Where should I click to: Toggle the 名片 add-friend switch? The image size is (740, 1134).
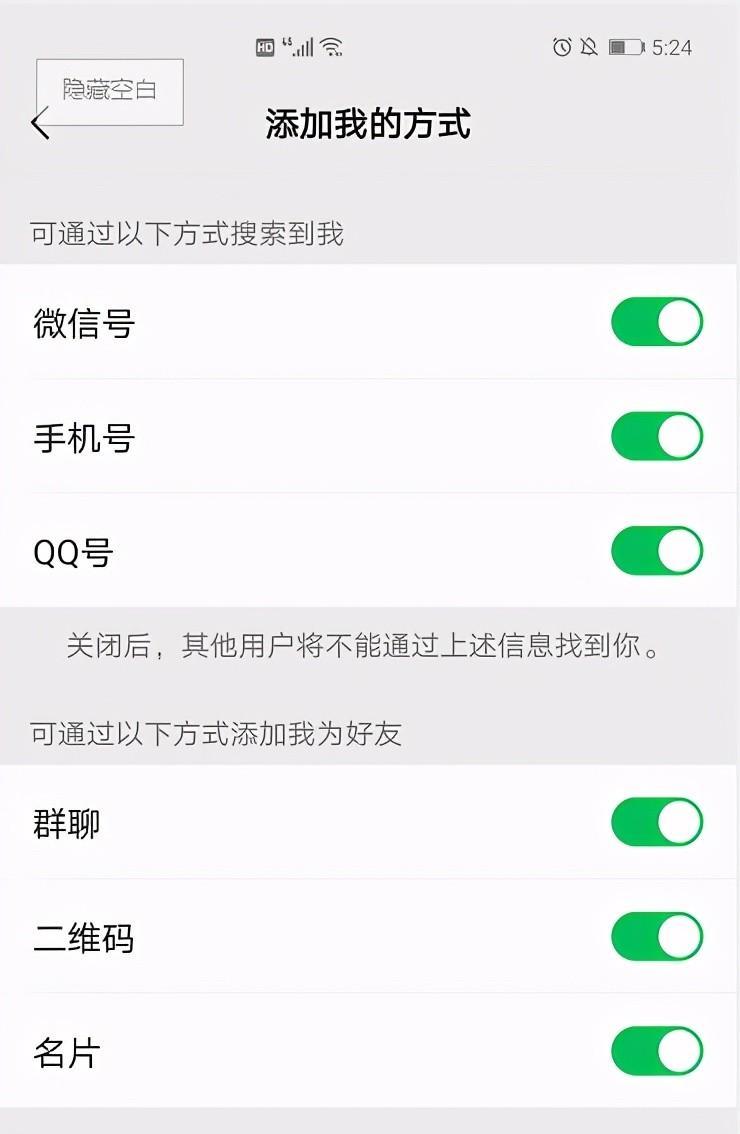657,1051
